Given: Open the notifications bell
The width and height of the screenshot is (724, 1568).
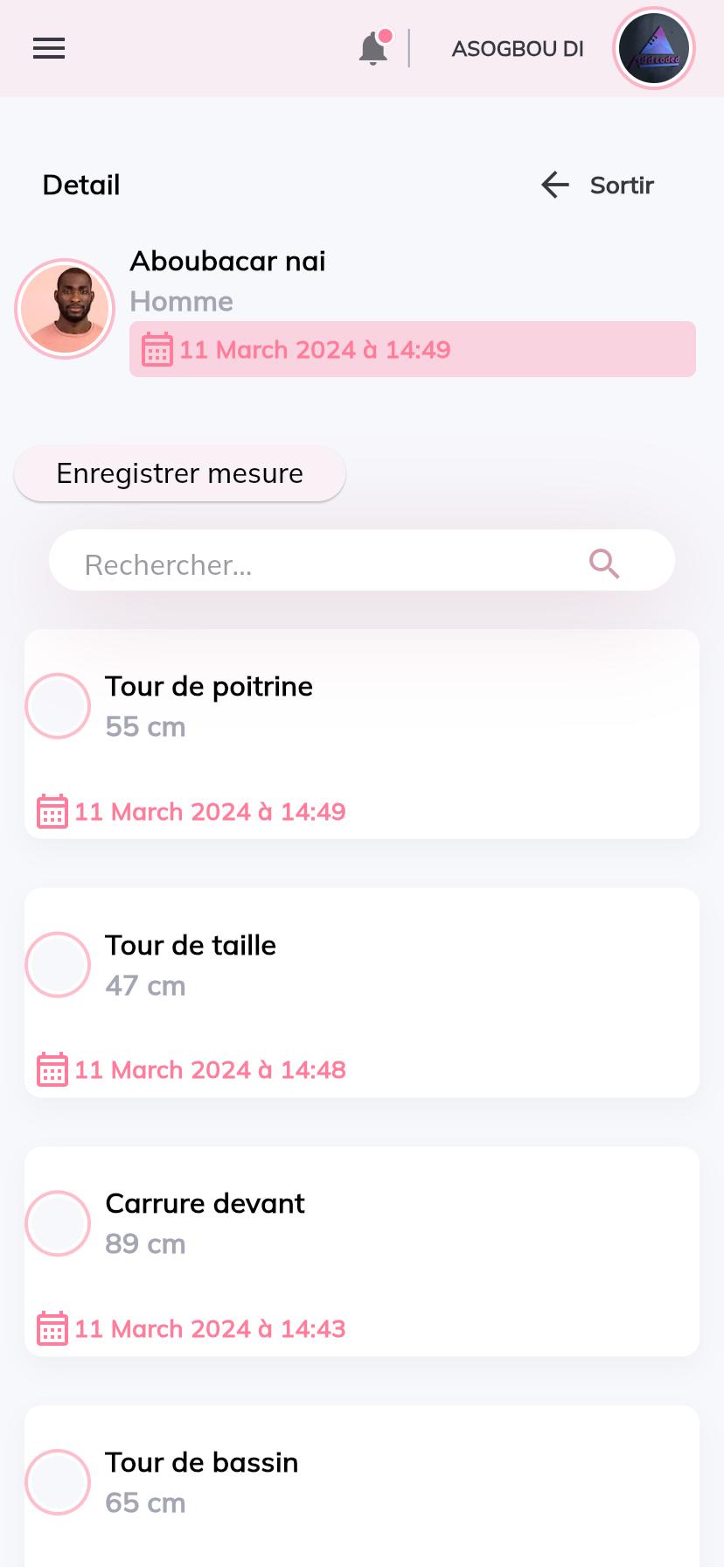Looking at the screenshot, I should [375, 48].
